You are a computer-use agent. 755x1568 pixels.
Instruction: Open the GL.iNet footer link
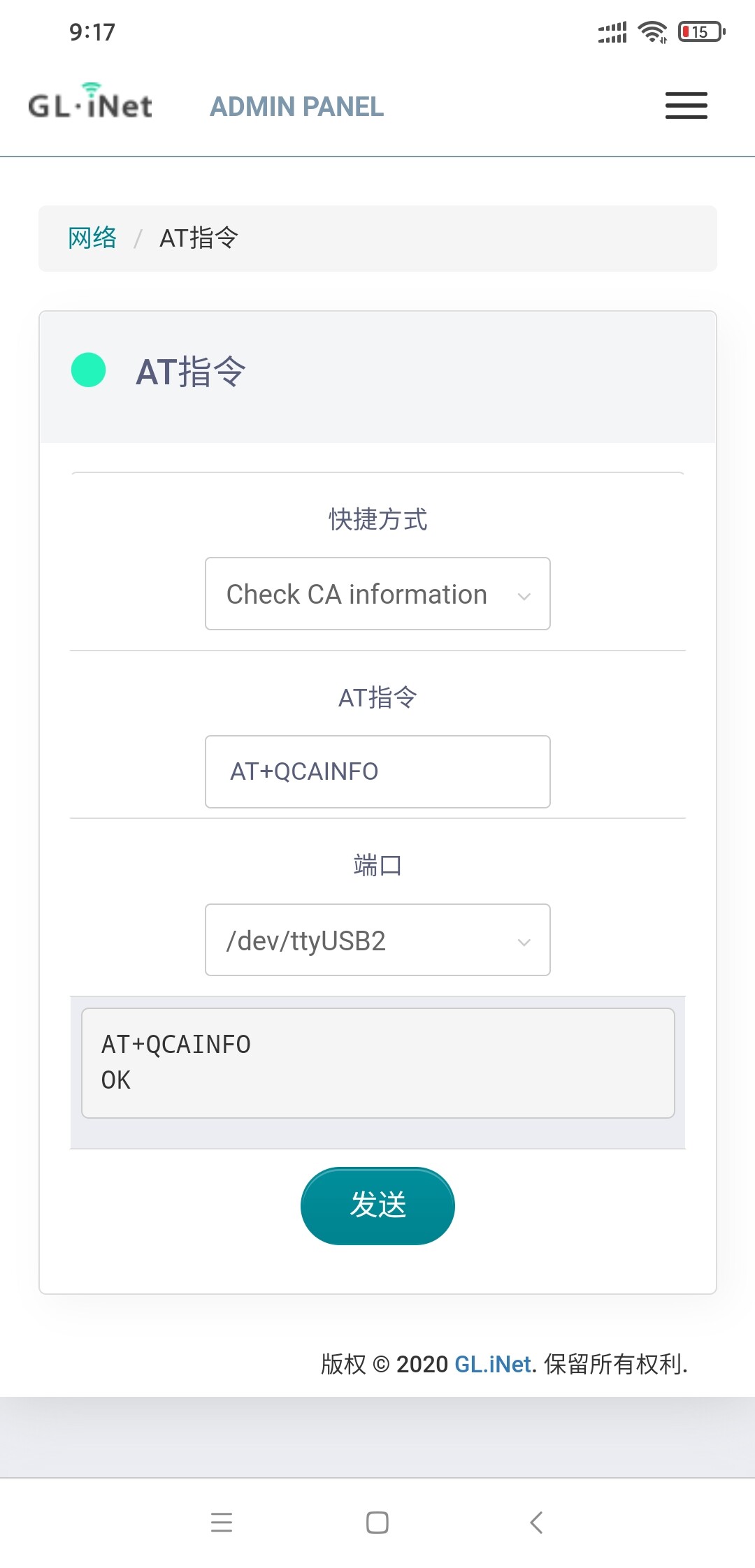[x=493, y=1364]
